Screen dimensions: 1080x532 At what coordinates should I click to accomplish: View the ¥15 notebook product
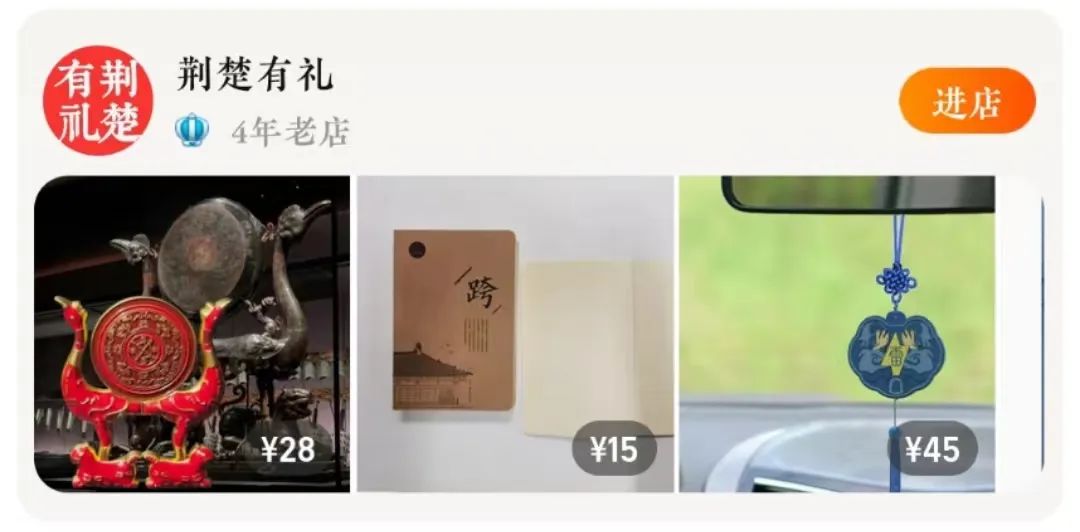515,333
